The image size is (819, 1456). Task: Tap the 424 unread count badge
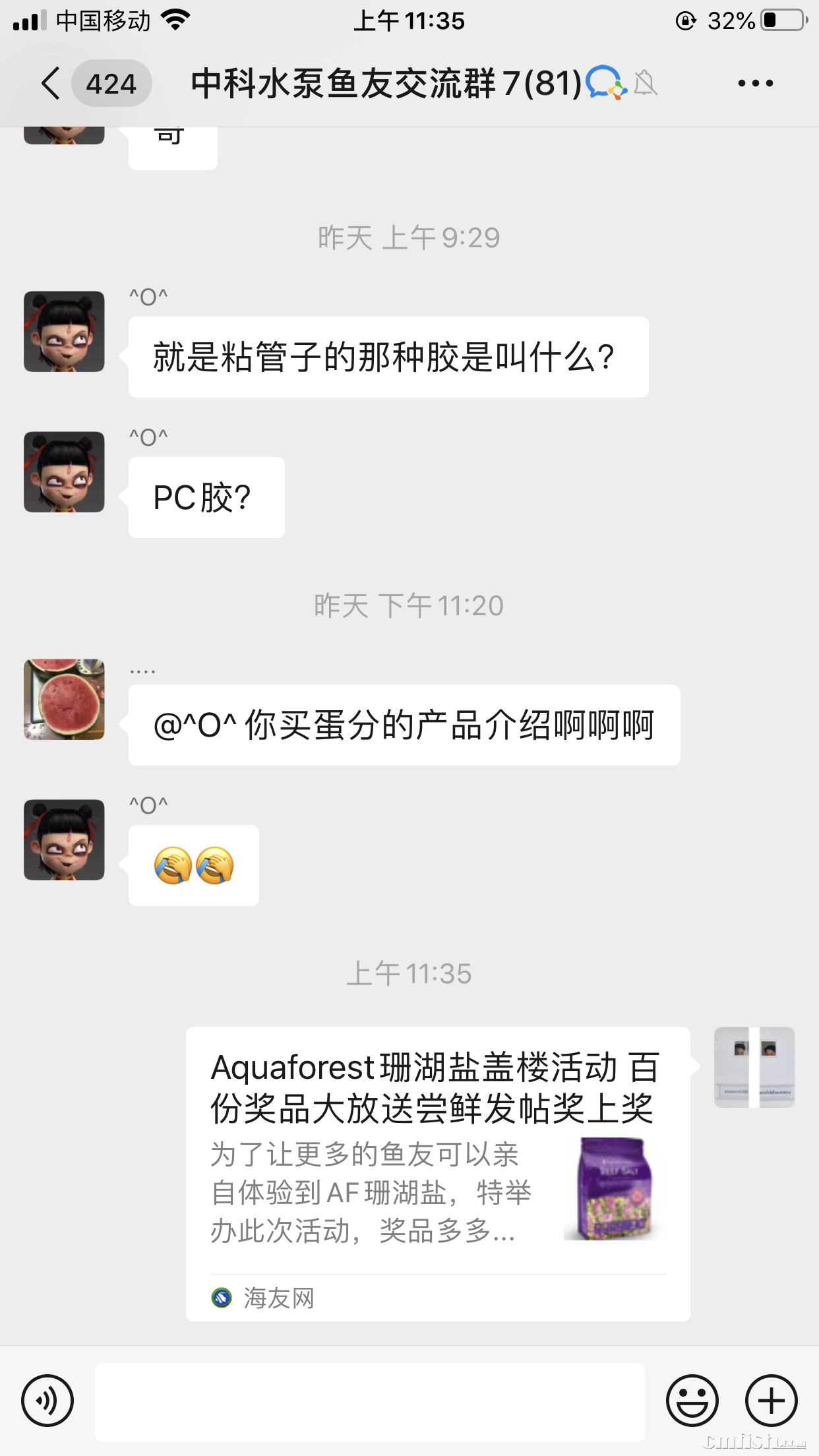coord(112,84)
